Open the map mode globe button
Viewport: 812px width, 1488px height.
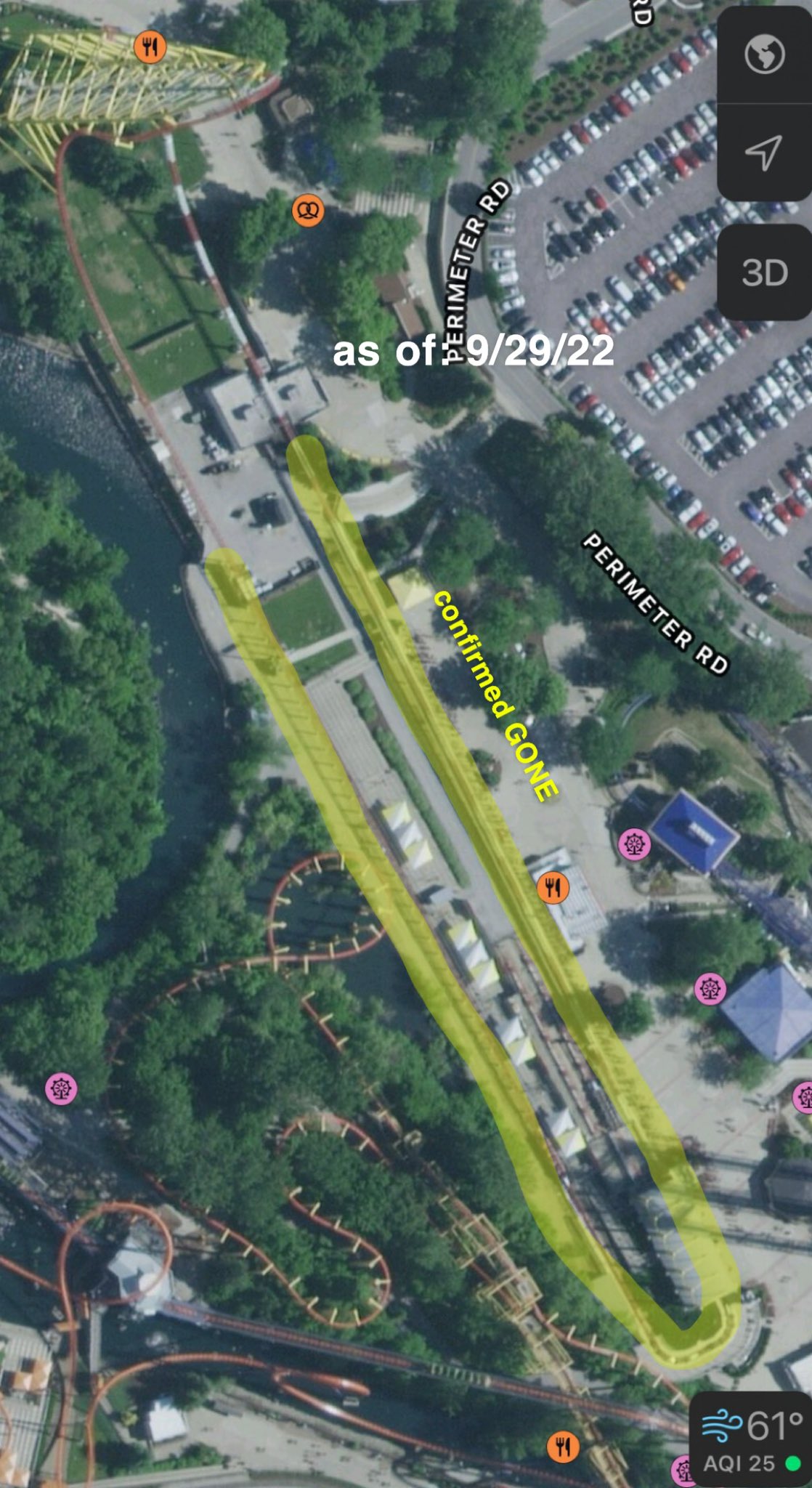click(x=764, y=55)
